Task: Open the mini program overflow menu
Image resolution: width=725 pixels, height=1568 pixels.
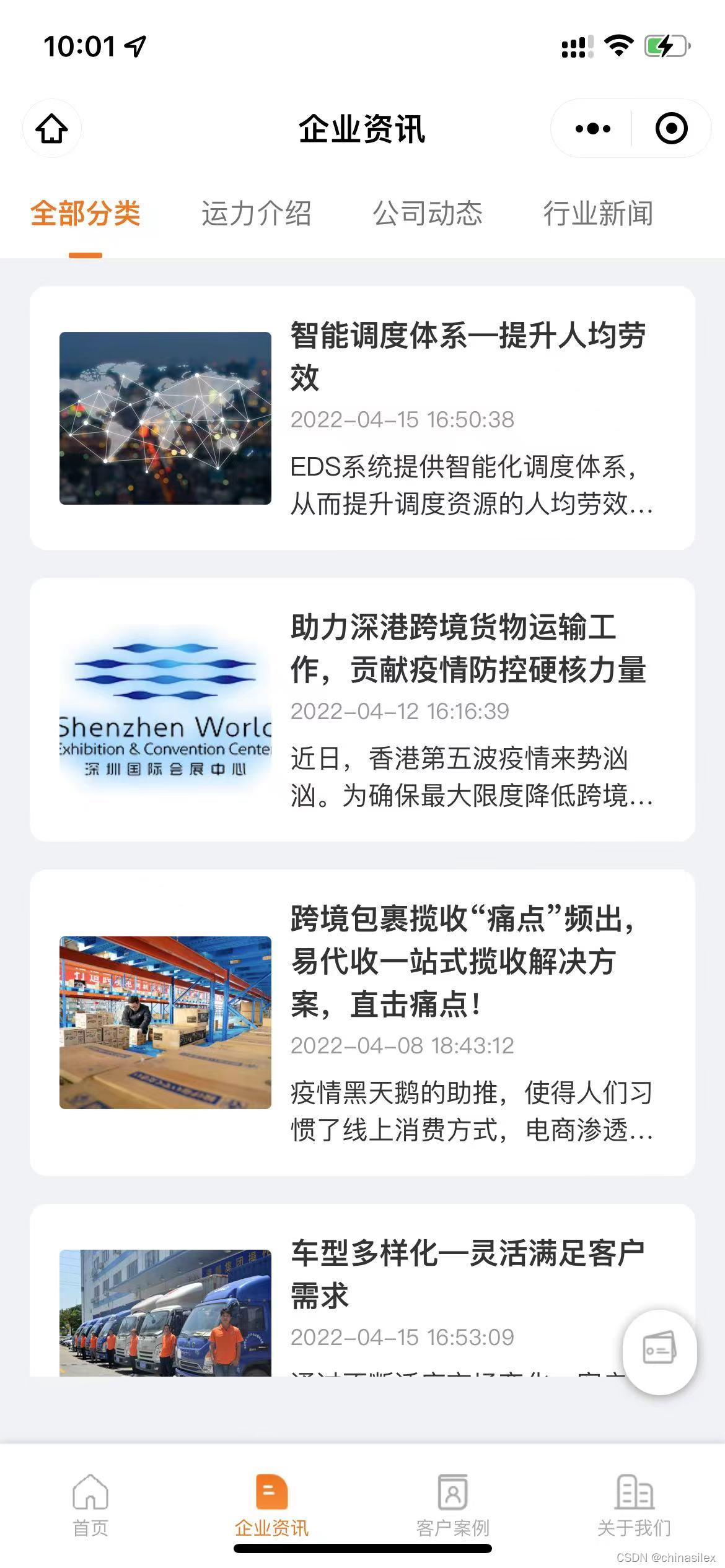Action: click(592, 129)
